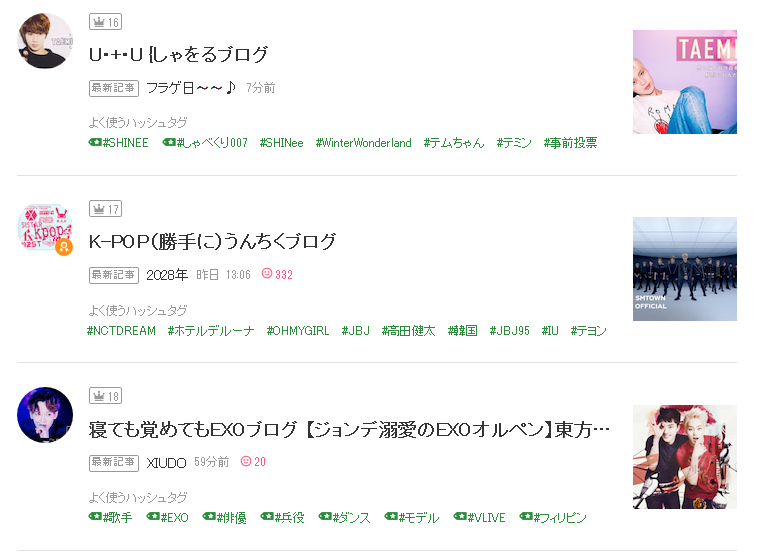Open 寝ても覚めてもEXOブログ title
This screenshot has height=560, width=768.
(349, 429)
